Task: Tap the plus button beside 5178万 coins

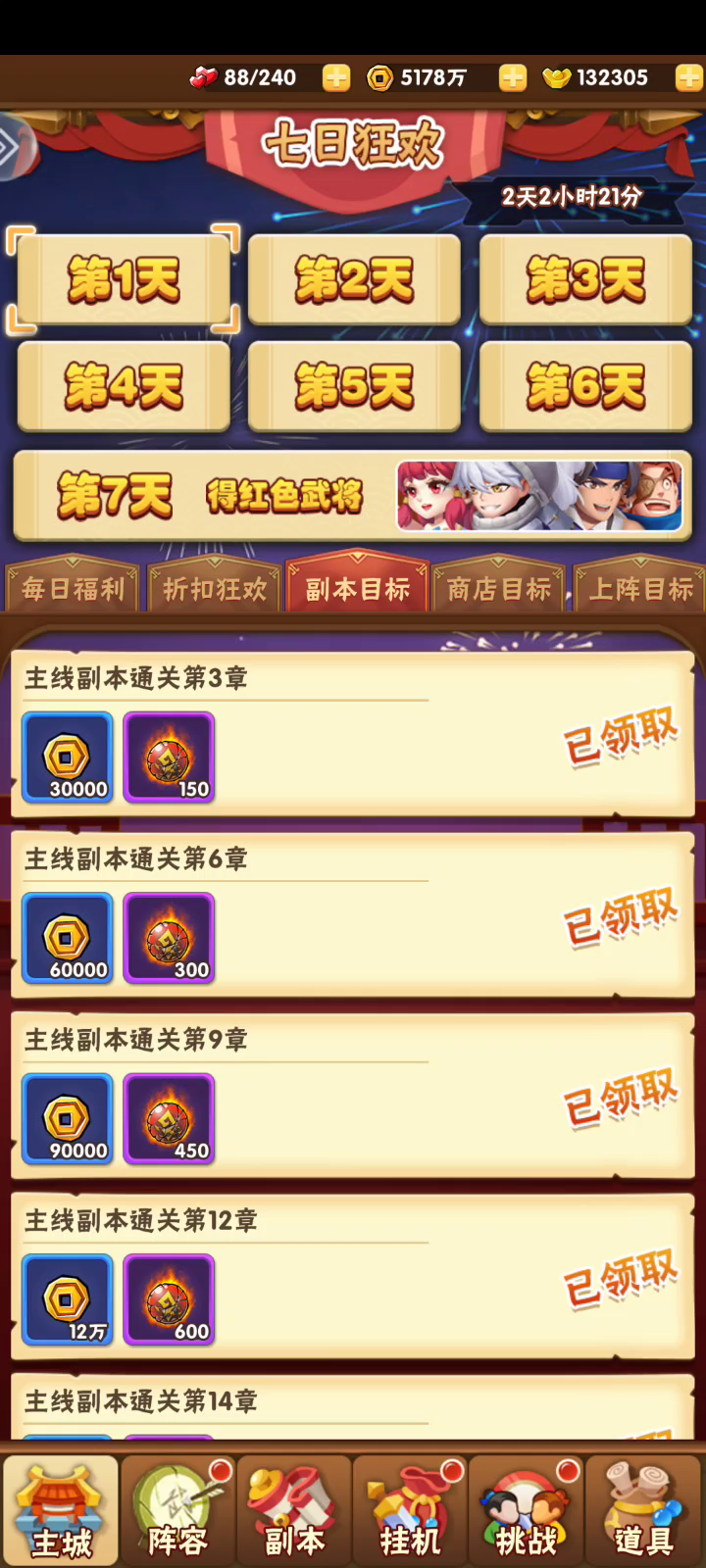Action: (513, 77)
